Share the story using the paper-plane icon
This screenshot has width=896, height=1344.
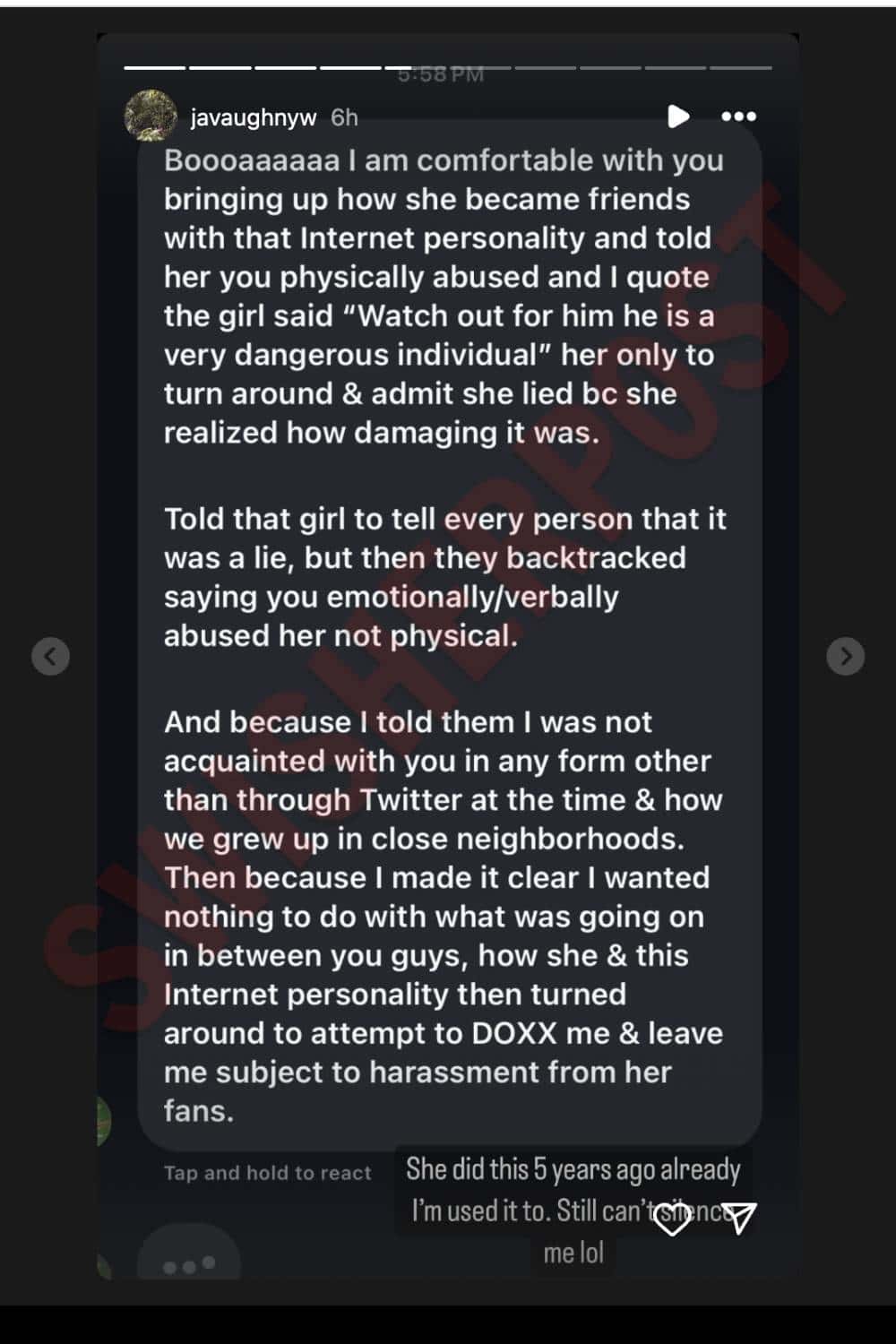(x=740, y=1218)
